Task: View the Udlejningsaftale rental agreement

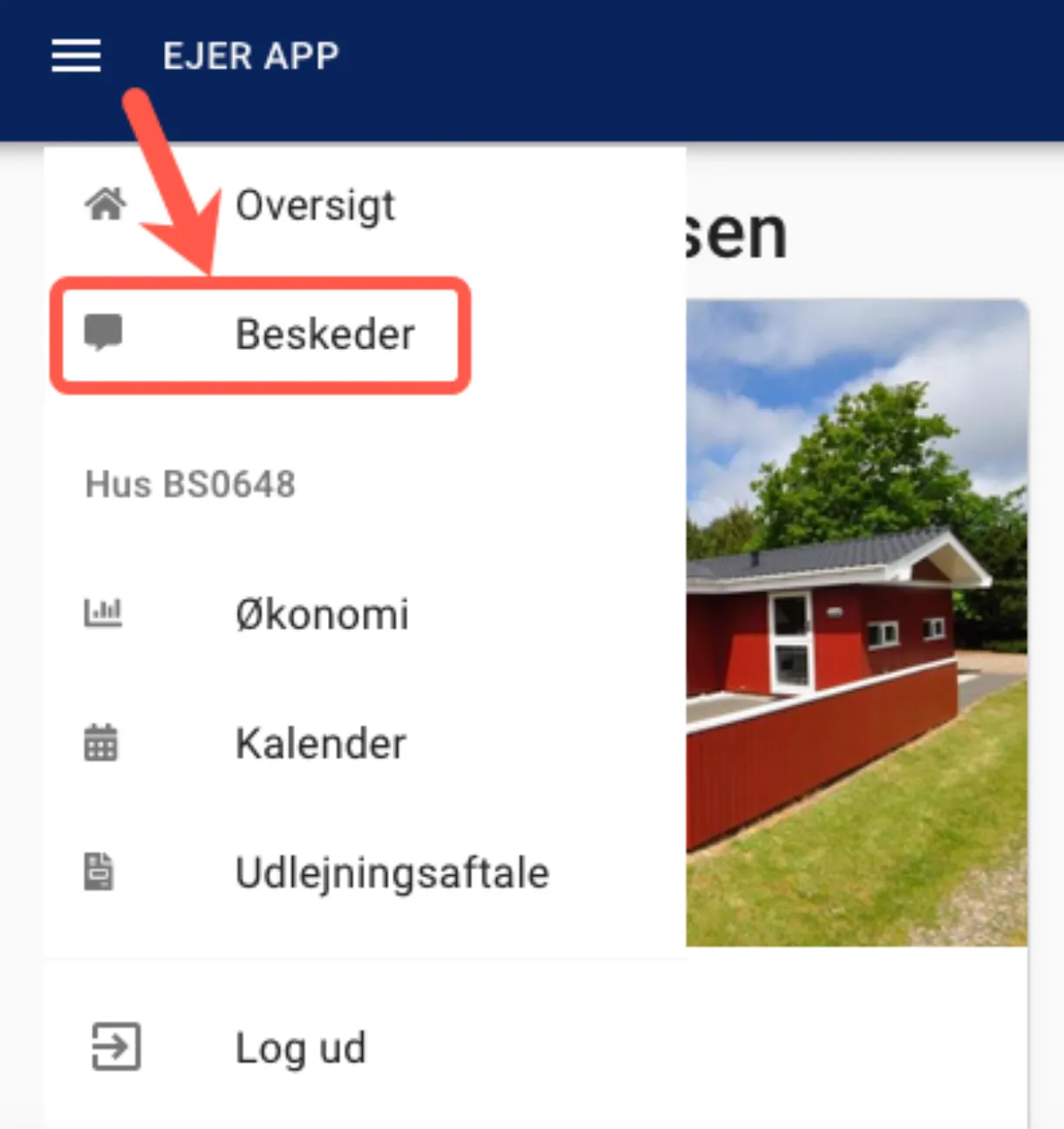Action: (391, 872)
